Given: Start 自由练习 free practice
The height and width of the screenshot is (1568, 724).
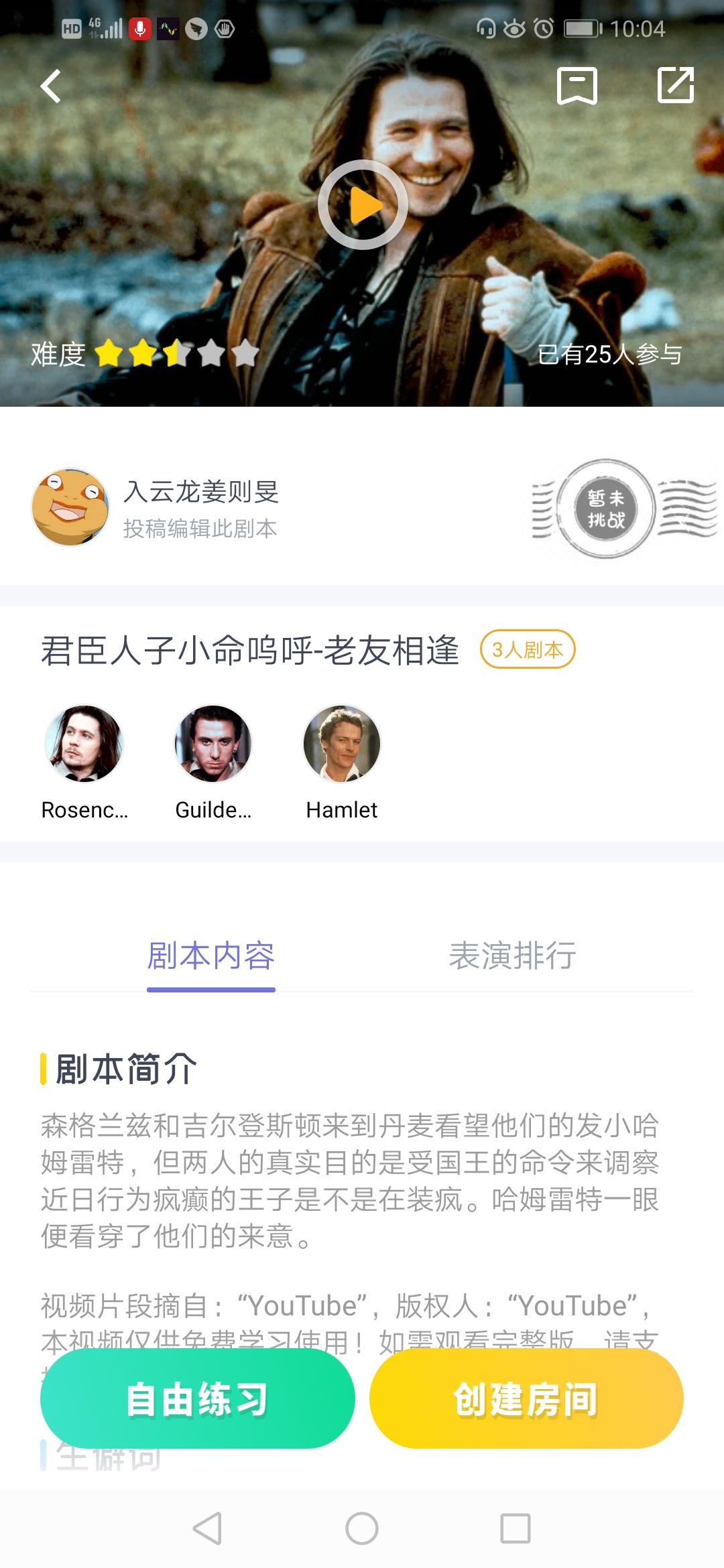Looking at the screenshot, I should click(198, 1398).
